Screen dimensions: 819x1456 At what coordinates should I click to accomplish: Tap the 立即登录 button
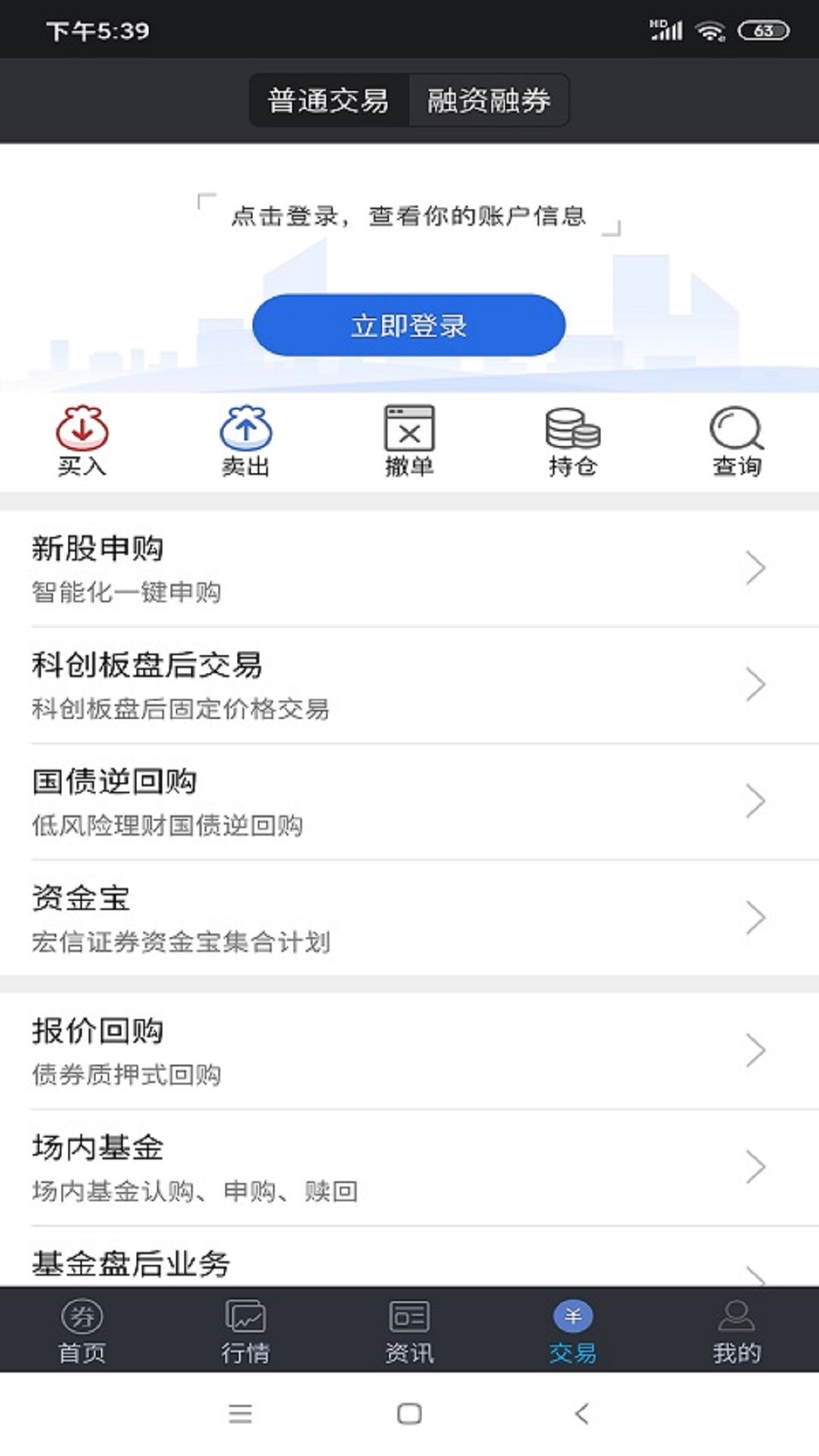tap(409, 325)
